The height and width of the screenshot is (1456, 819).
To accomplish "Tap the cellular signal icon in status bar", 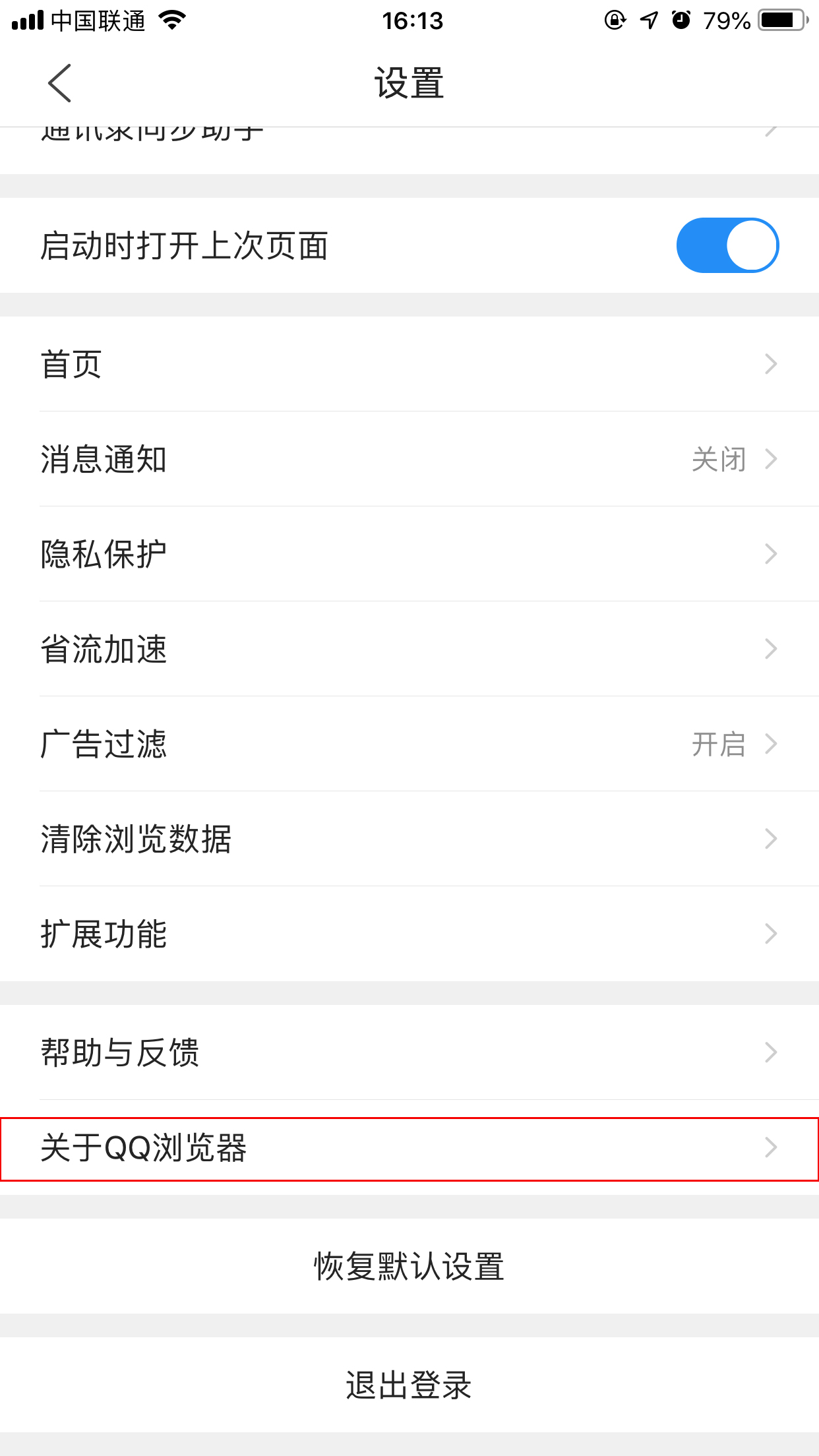I will tap(26, 20).
